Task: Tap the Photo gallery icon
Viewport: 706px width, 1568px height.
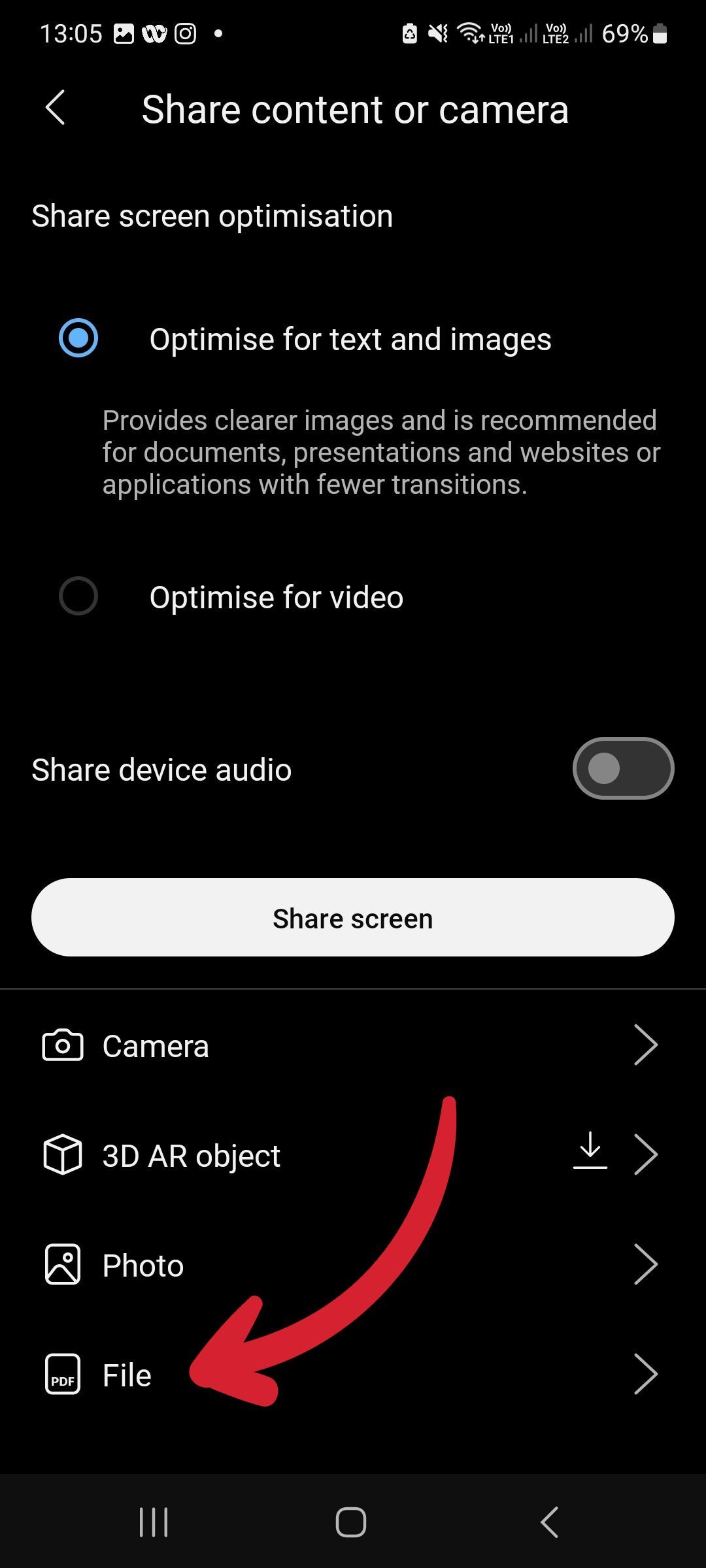Action: (x=62, y=1264)
